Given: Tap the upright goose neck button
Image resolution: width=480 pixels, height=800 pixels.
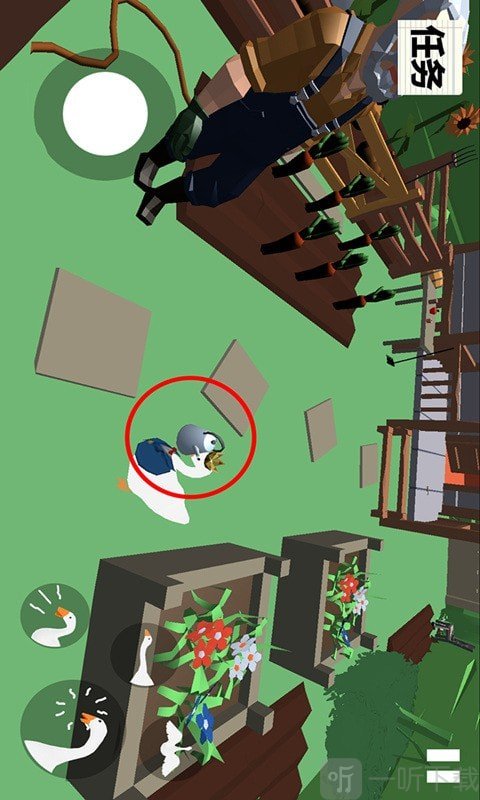Looking at the screenshot, I should tap(144, 657).
